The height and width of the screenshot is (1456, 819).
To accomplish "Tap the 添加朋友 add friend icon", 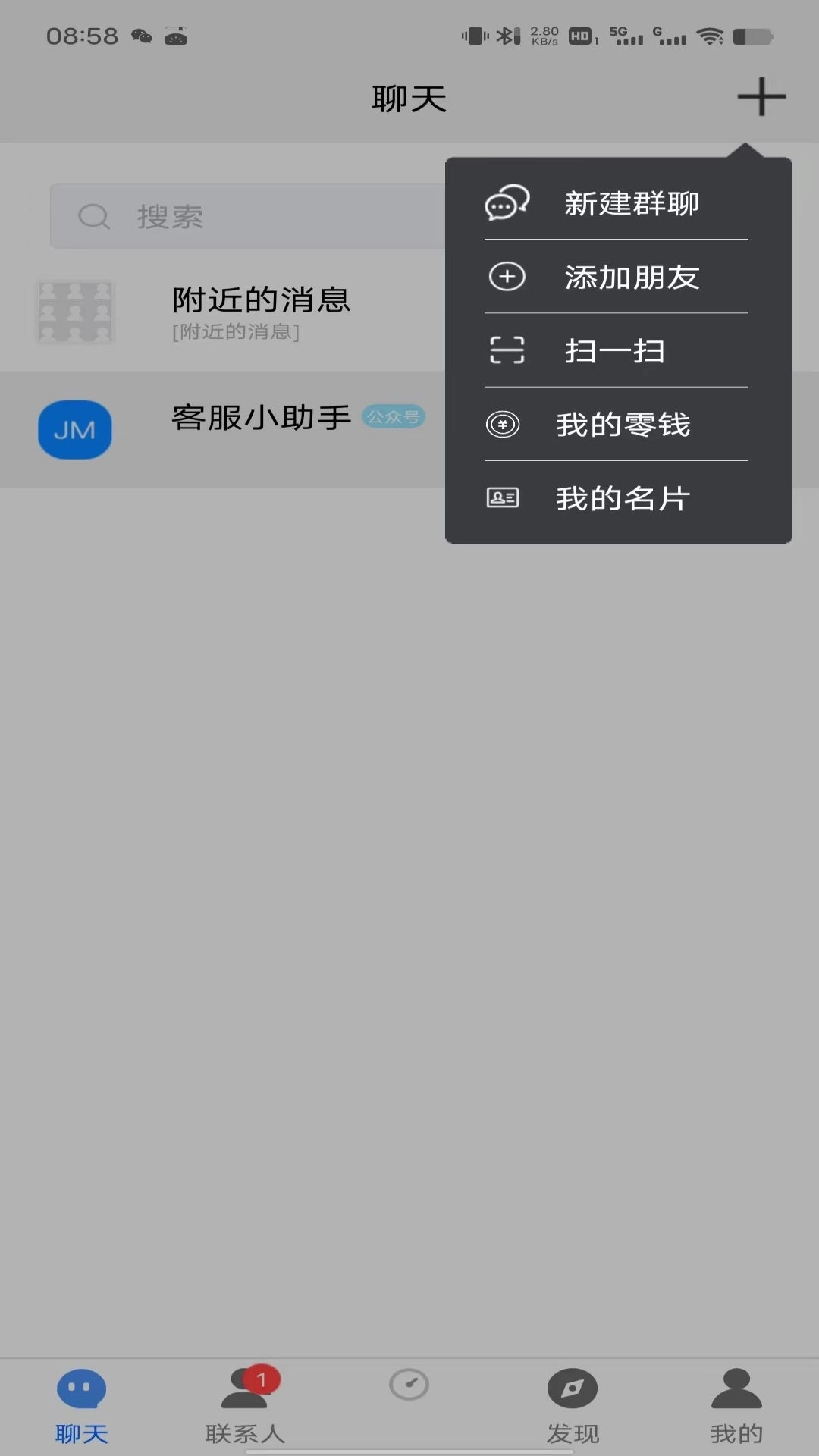I will (x=507, y=278).
